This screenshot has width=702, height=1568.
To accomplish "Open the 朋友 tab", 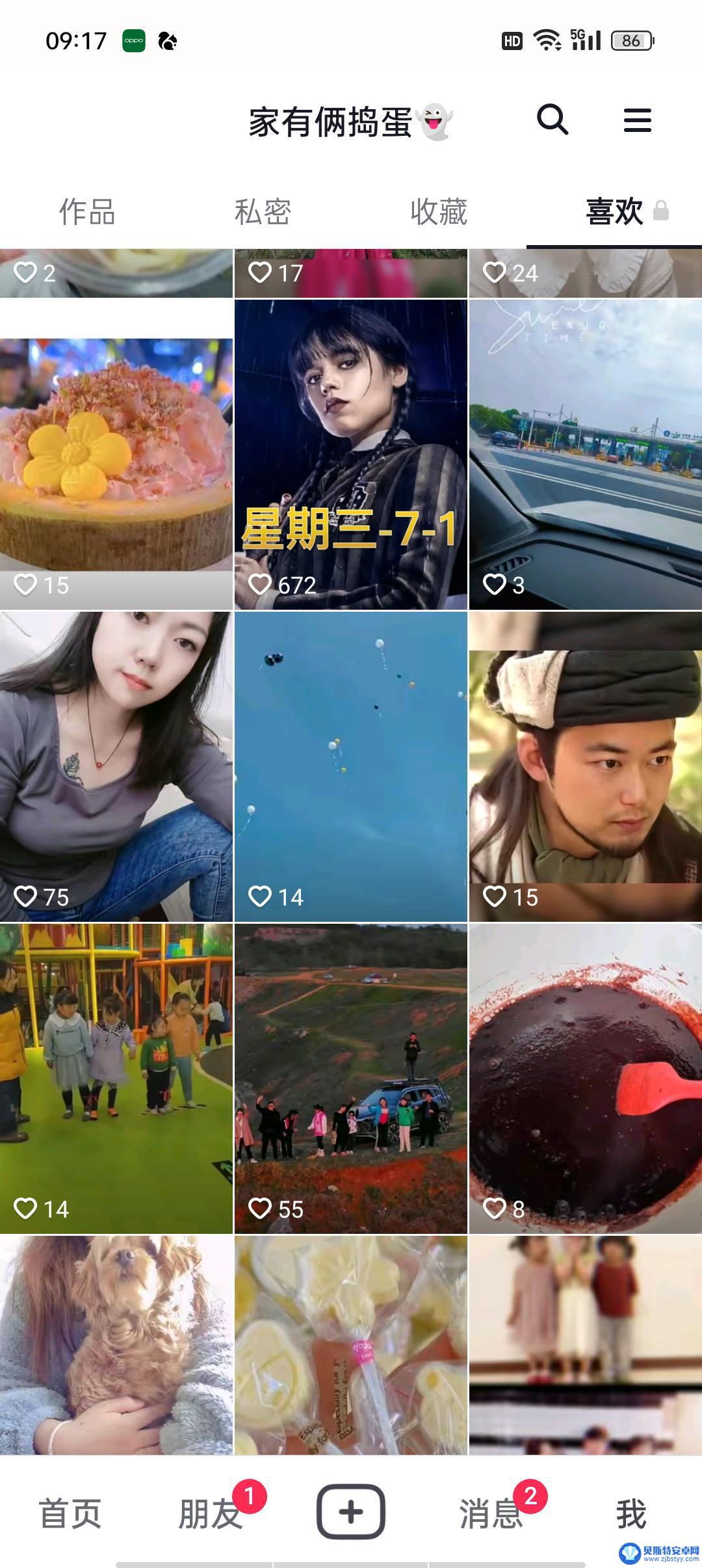I will point(211,1513).
